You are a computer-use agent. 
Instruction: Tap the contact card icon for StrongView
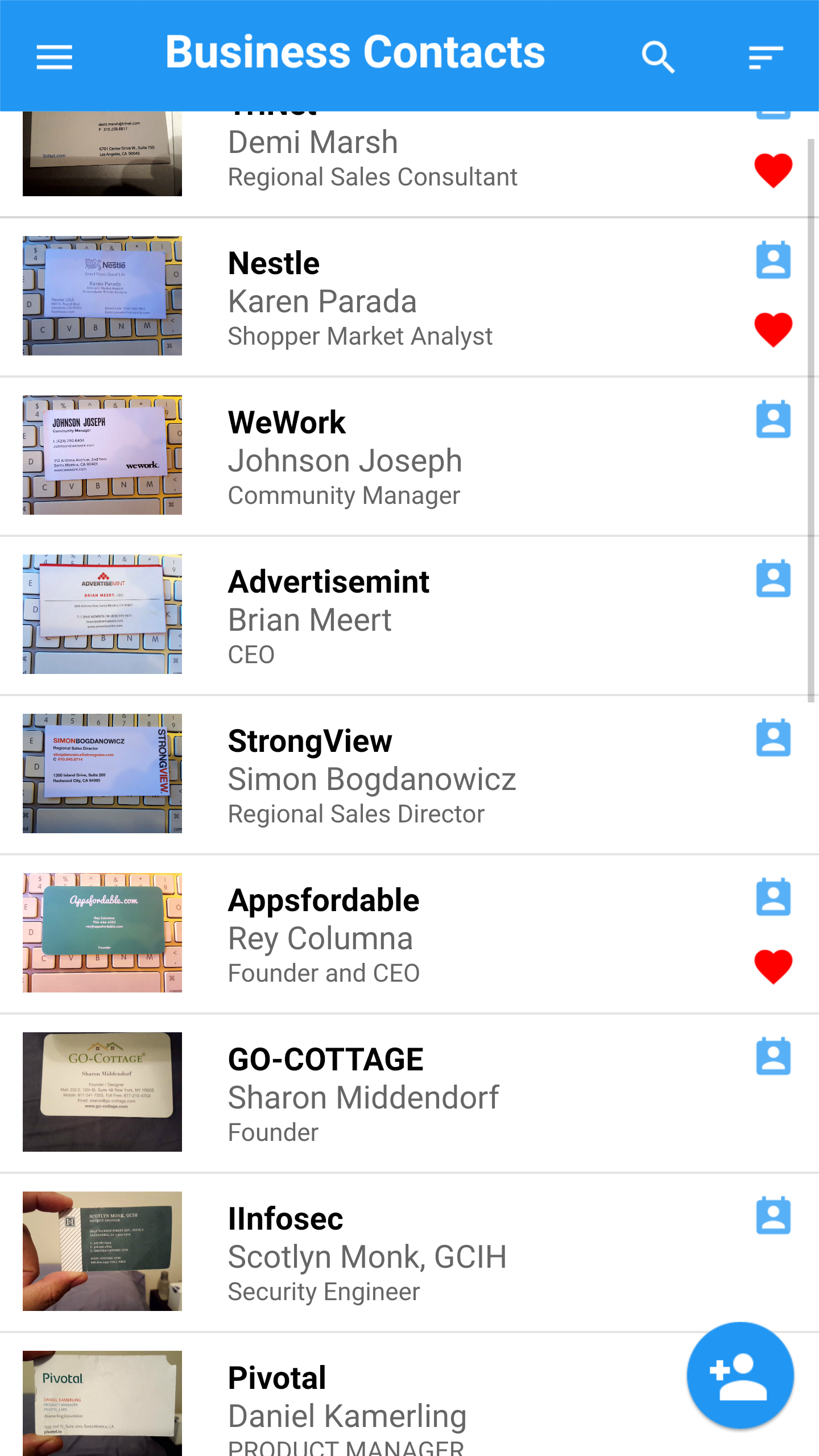773,738
